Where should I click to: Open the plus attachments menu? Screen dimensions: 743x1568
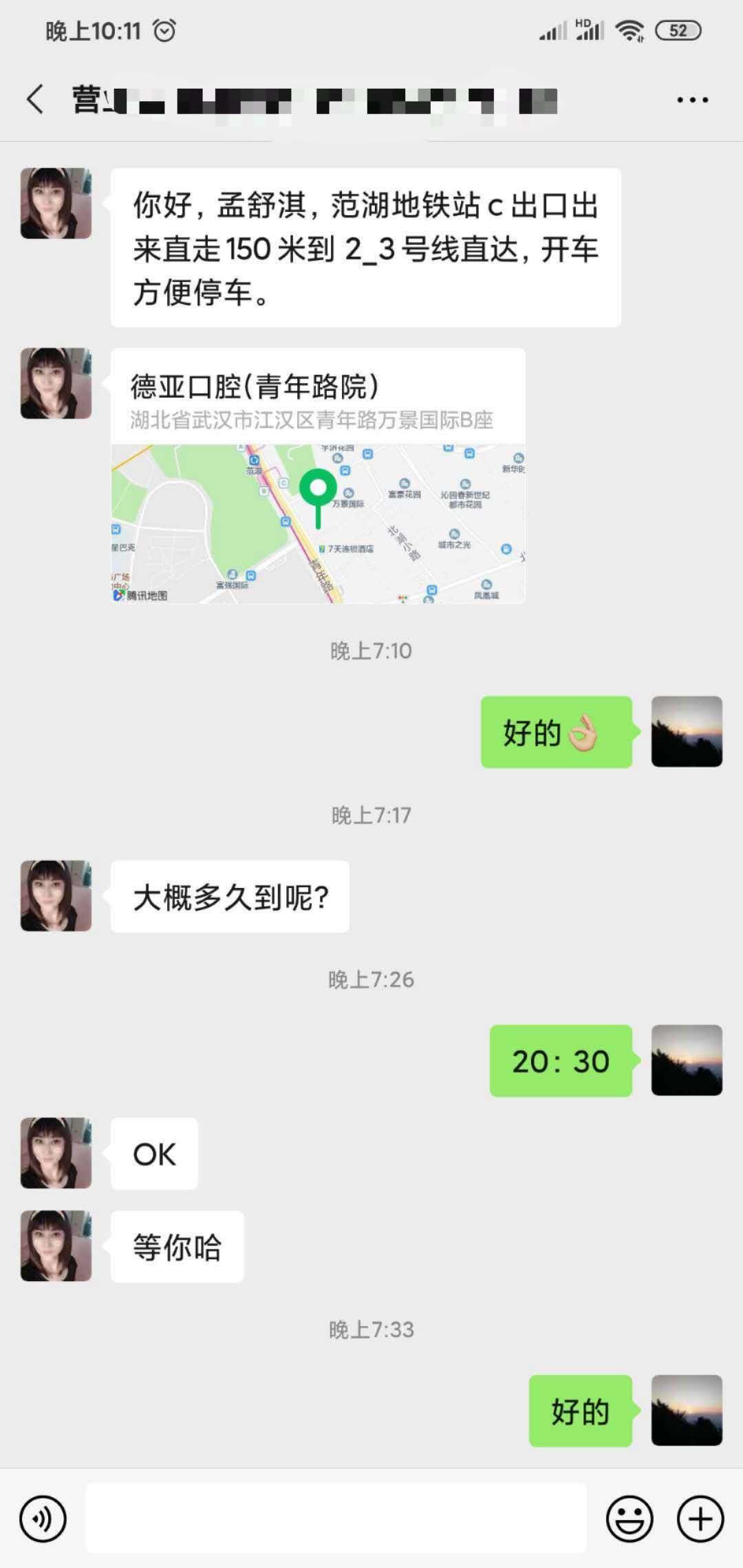pos(700,1518)
